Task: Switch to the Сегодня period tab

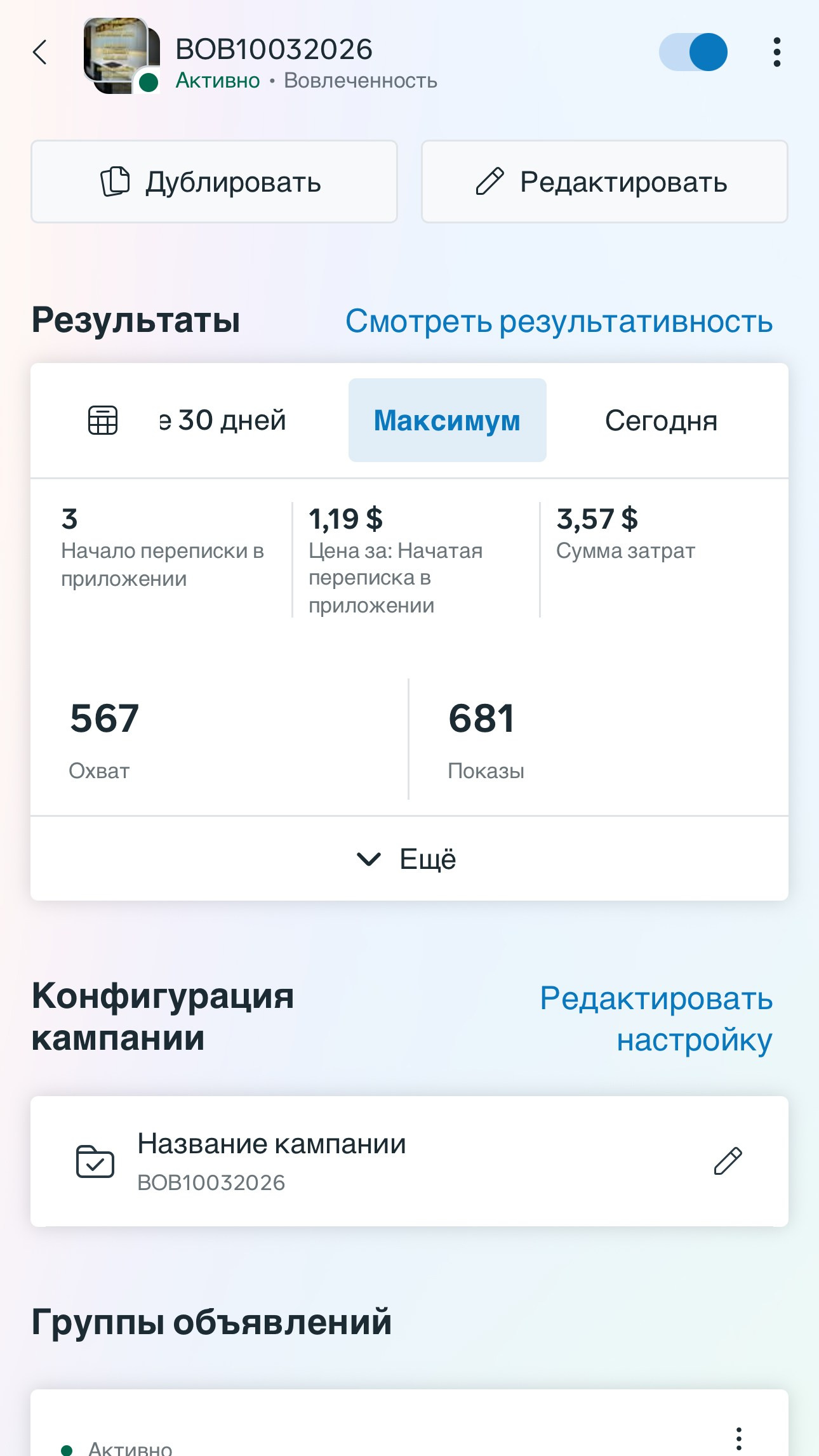Action: [661, 420]
